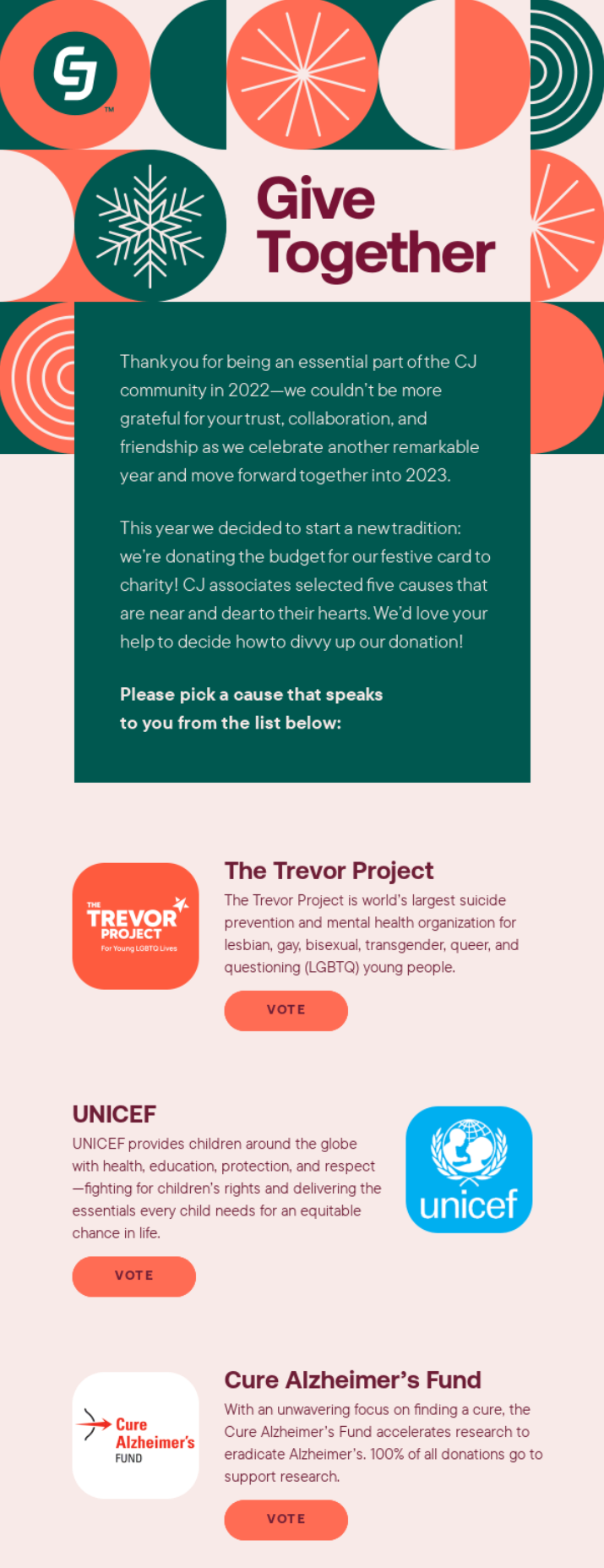This screenshot has height=1568, width=604.
Task: Tap the VOTE button under UNICEF
Action: point(133,1276)
